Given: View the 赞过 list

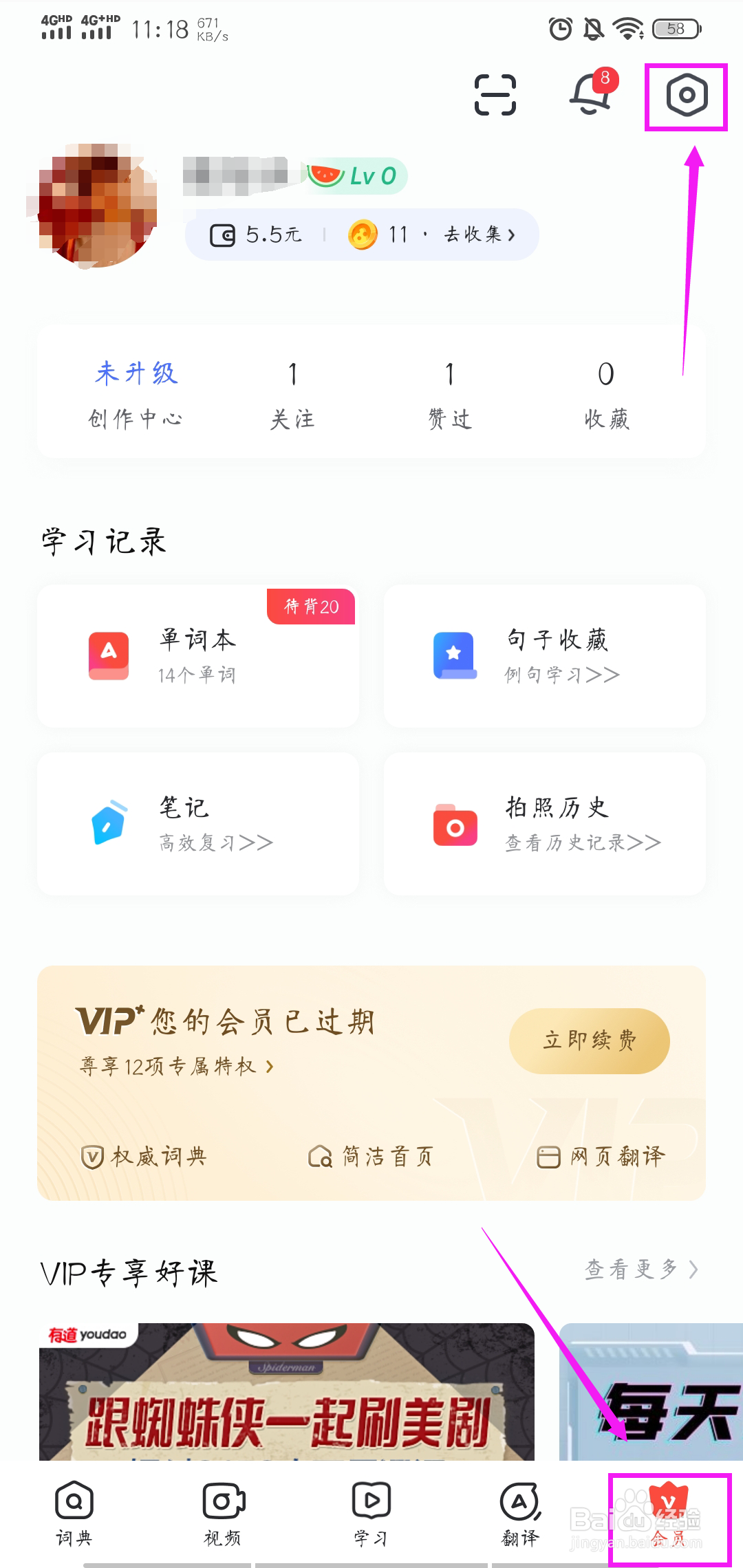Looking at the screenshot, I should [x=450, y=393].
